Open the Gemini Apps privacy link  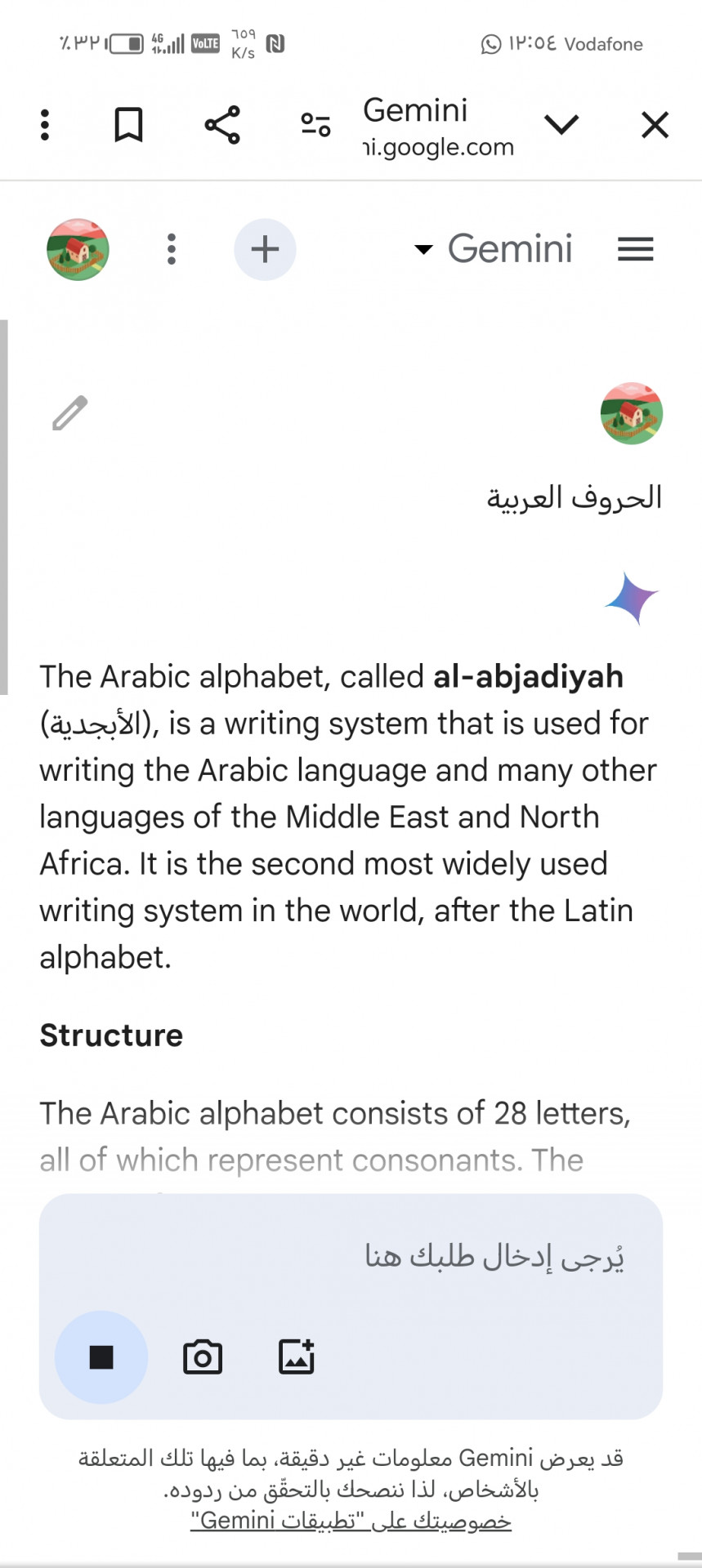coord(351,1521)
